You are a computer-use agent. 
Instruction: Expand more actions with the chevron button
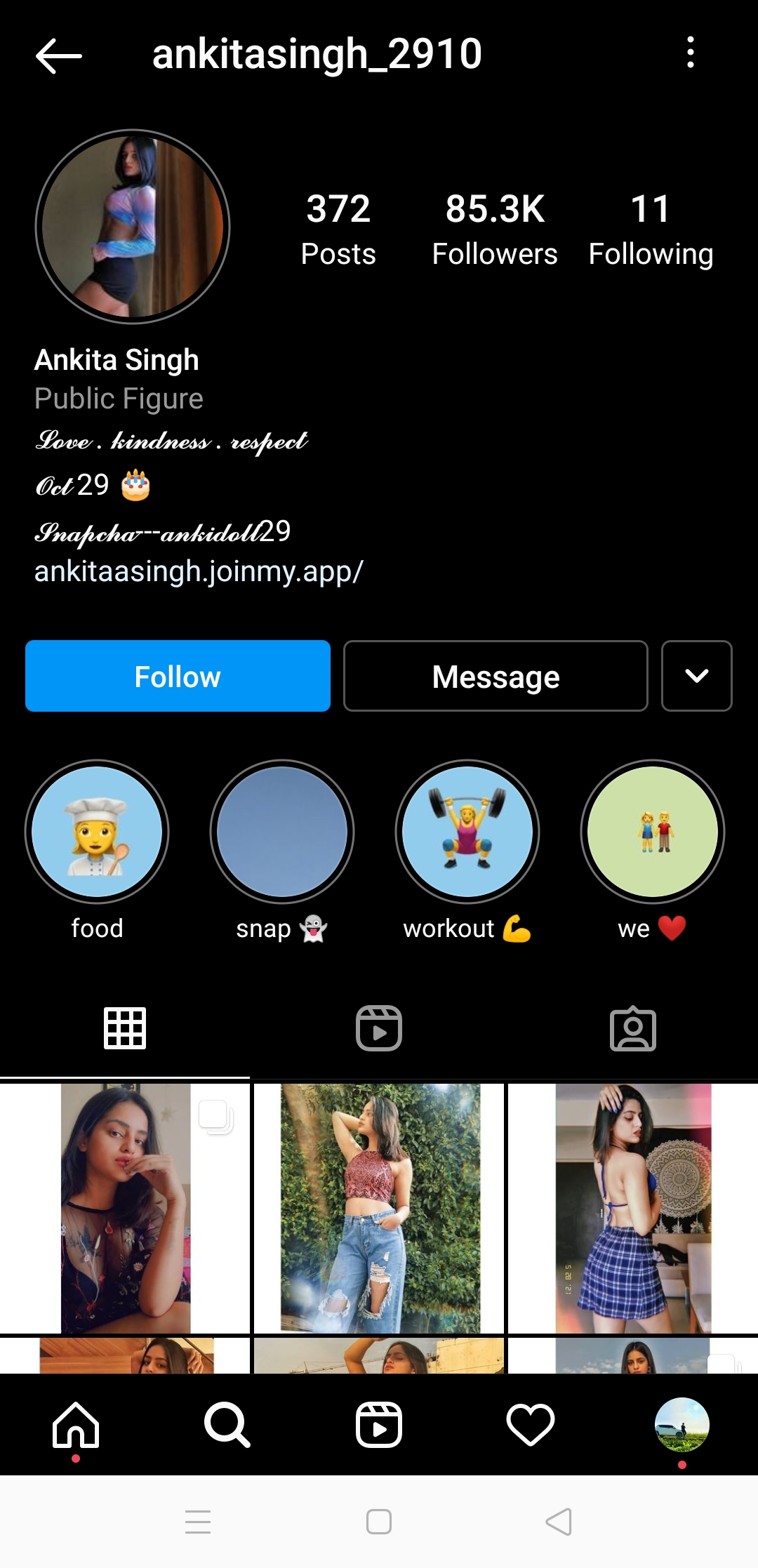[x=696, y=676]
